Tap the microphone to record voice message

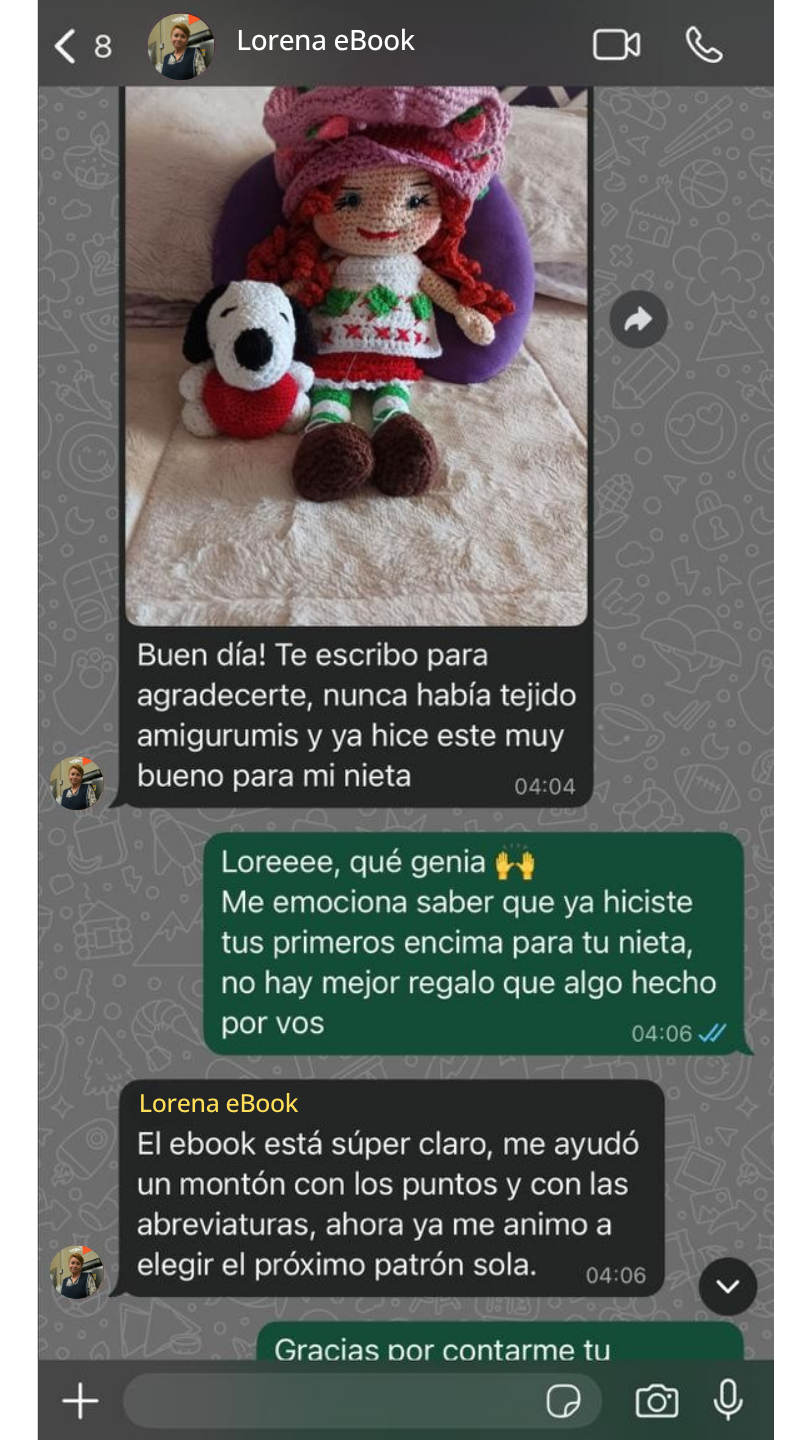click(x=728, y=1400)
